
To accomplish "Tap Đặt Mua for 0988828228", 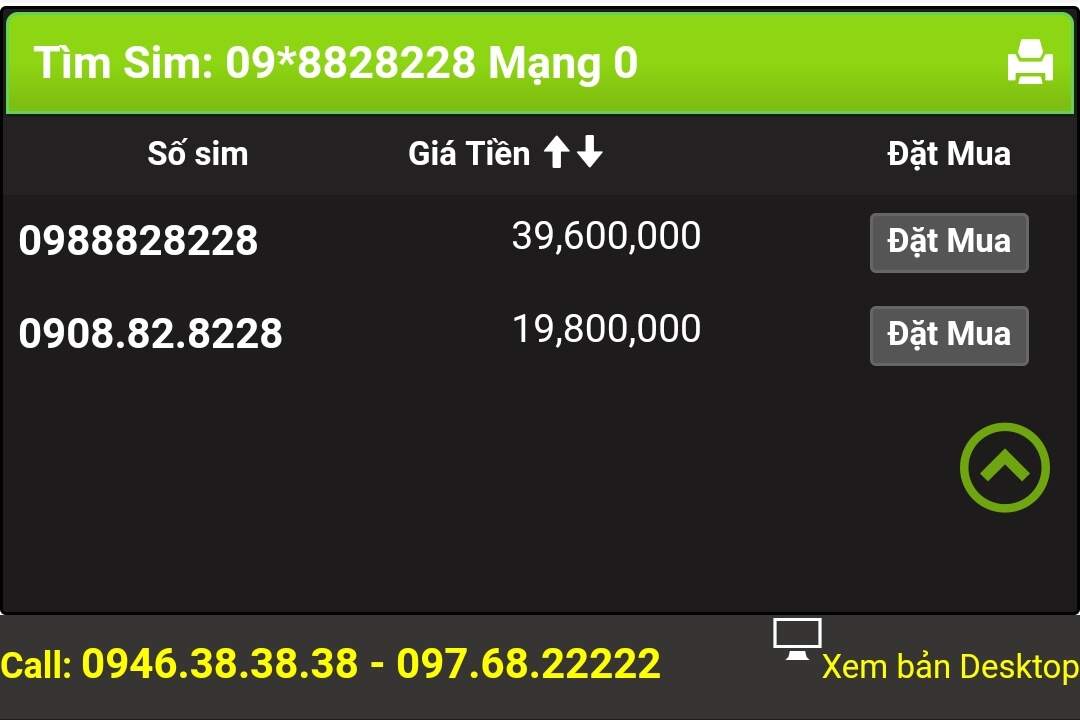I will (x=948, y=242).
